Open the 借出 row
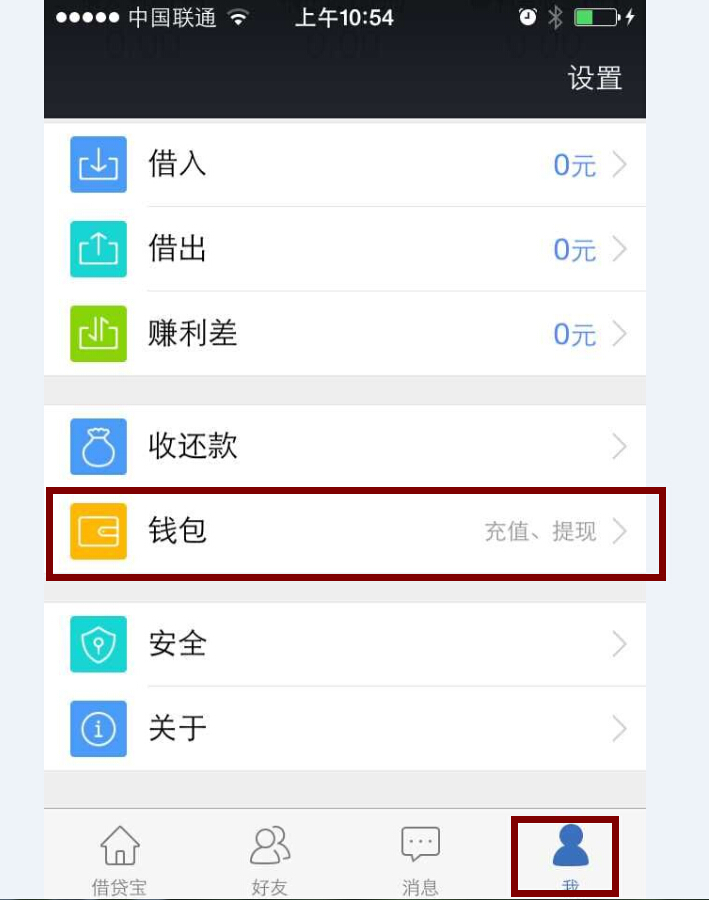The height and width of the screenshot is (900, 709). pyautogui.click(x=345, y=249)
